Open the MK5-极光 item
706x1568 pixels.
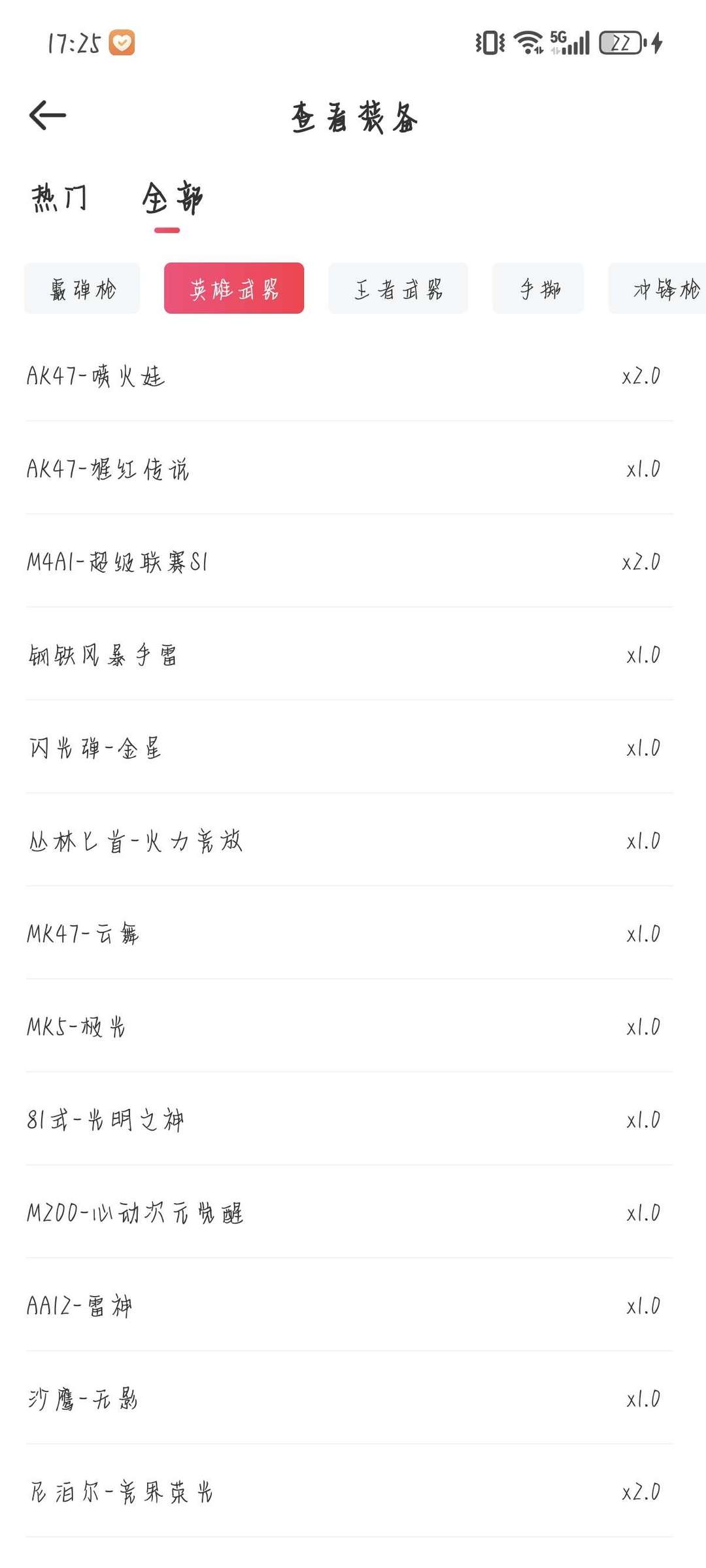click(349, 1026)
